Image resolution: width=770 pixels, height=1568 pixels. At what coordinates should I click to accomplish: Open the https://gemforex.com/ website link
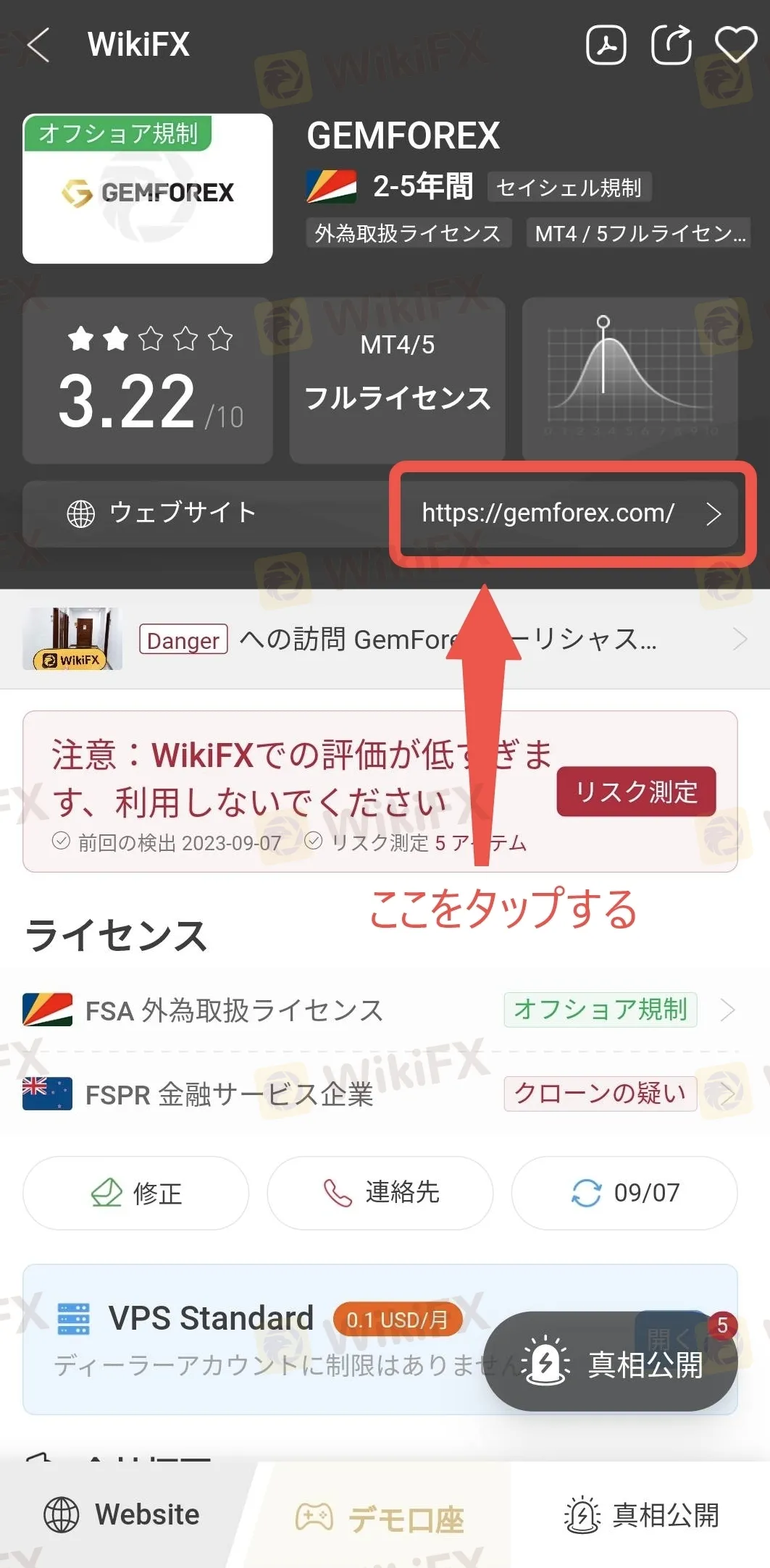569,513
